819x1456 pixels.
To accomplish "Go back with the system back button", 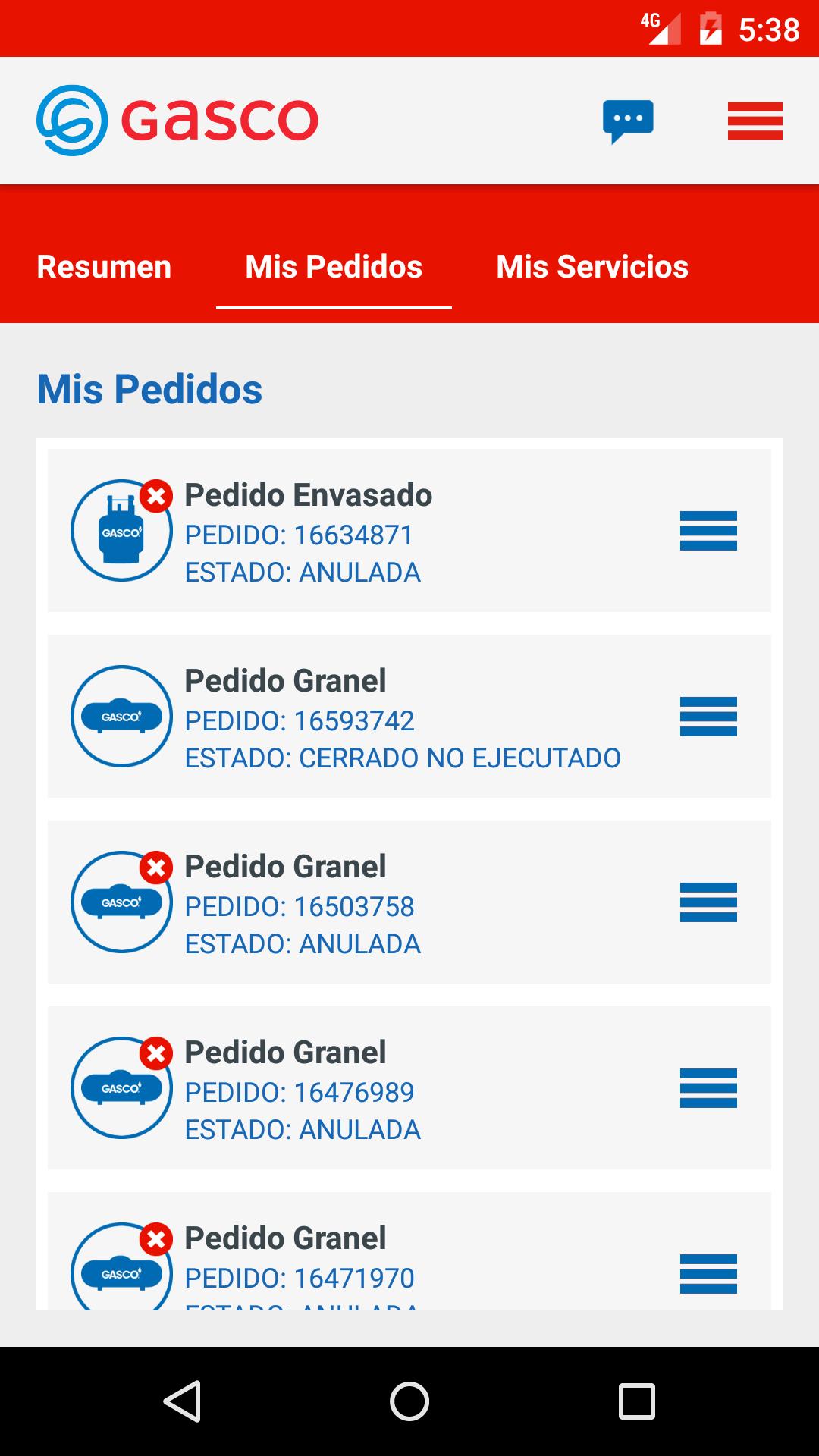I will [182, 1401].
